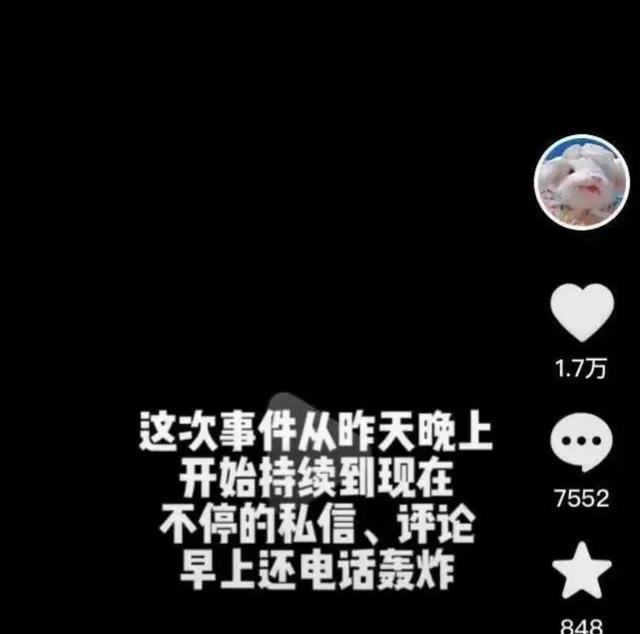
Task: Open the comments with 7552 replies
Action: tap(581, 444)
